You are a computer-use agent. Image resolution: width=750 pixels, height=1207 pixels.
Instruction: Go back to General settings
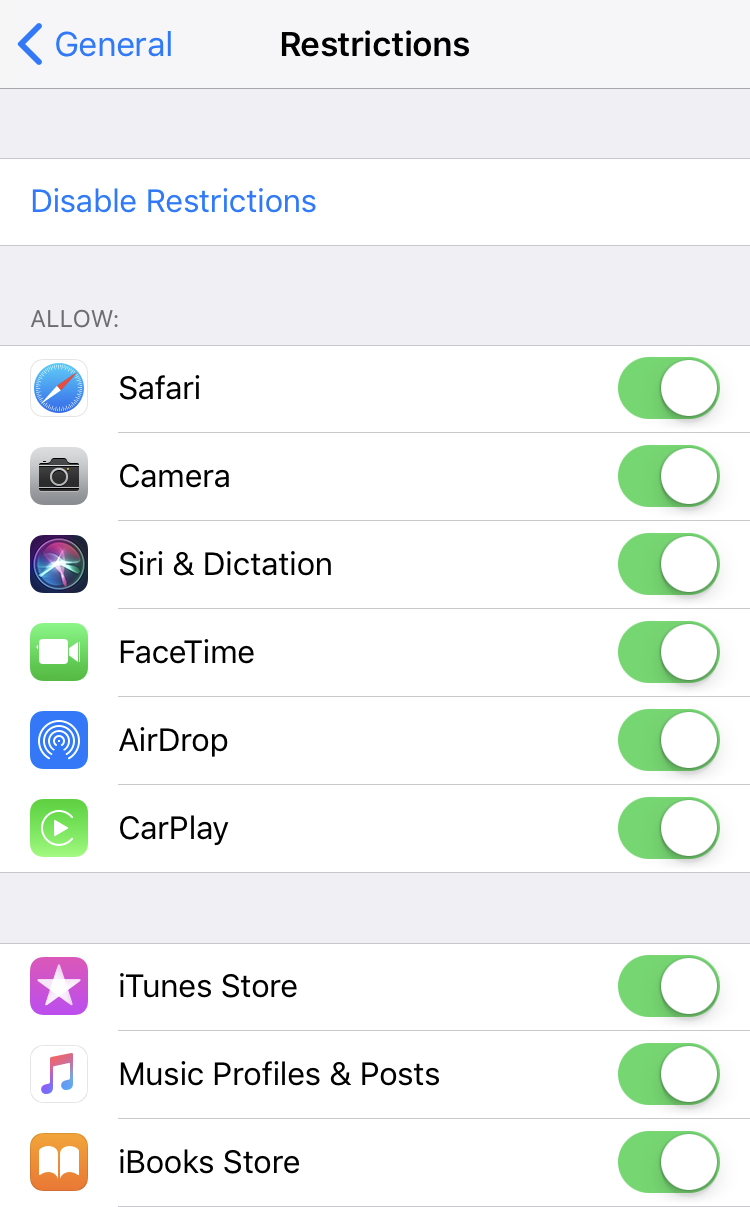pos(96,45)
